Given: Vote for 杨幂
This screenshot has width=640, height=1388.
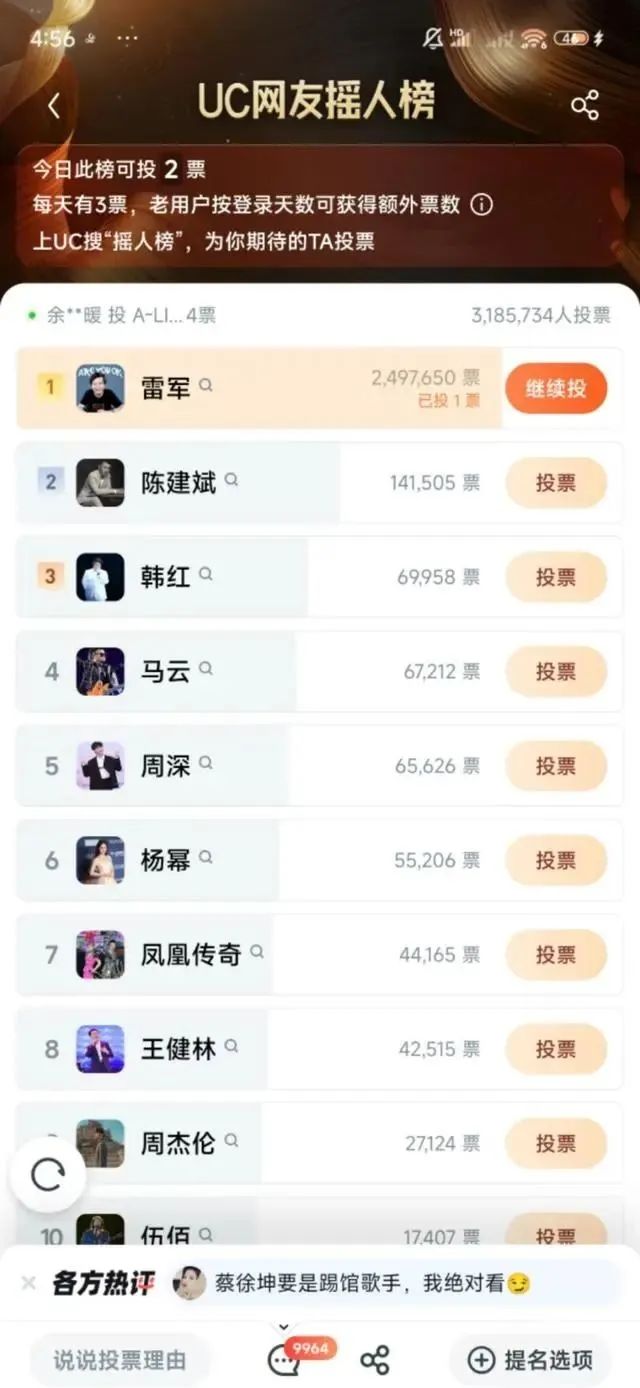Looking at the screenshot, I should 556,860.
